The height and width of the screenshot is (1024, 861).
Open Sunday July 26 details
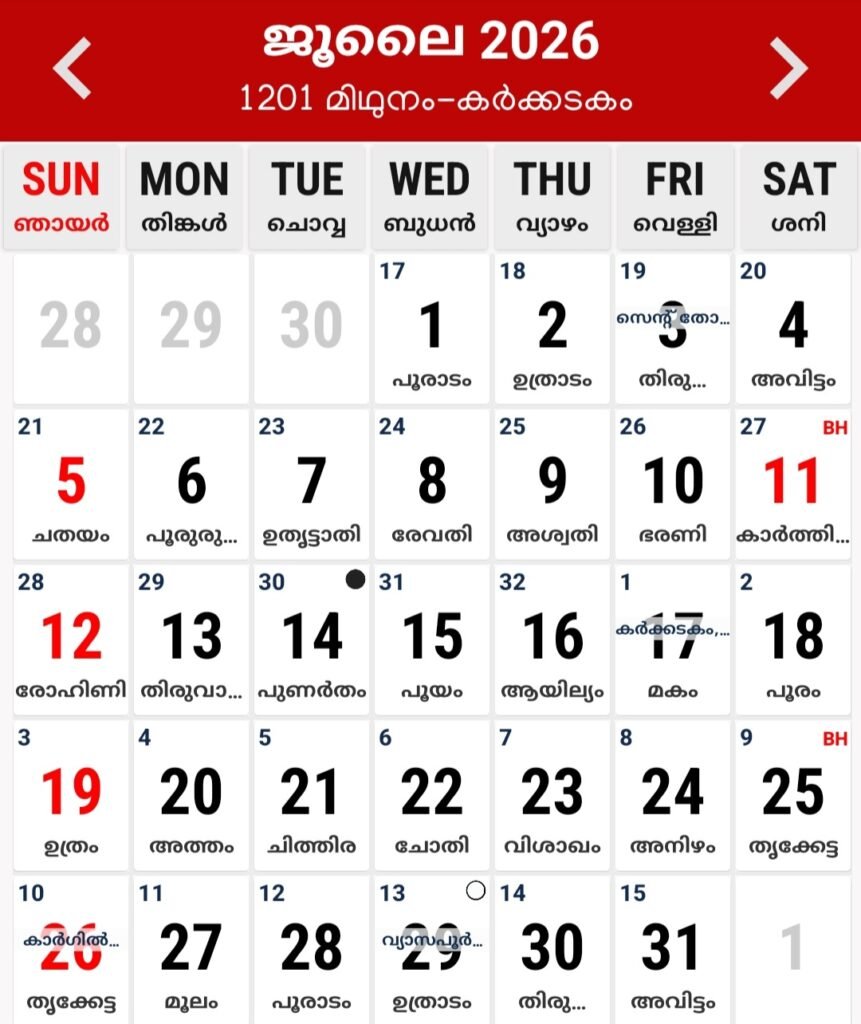point(71,948)
